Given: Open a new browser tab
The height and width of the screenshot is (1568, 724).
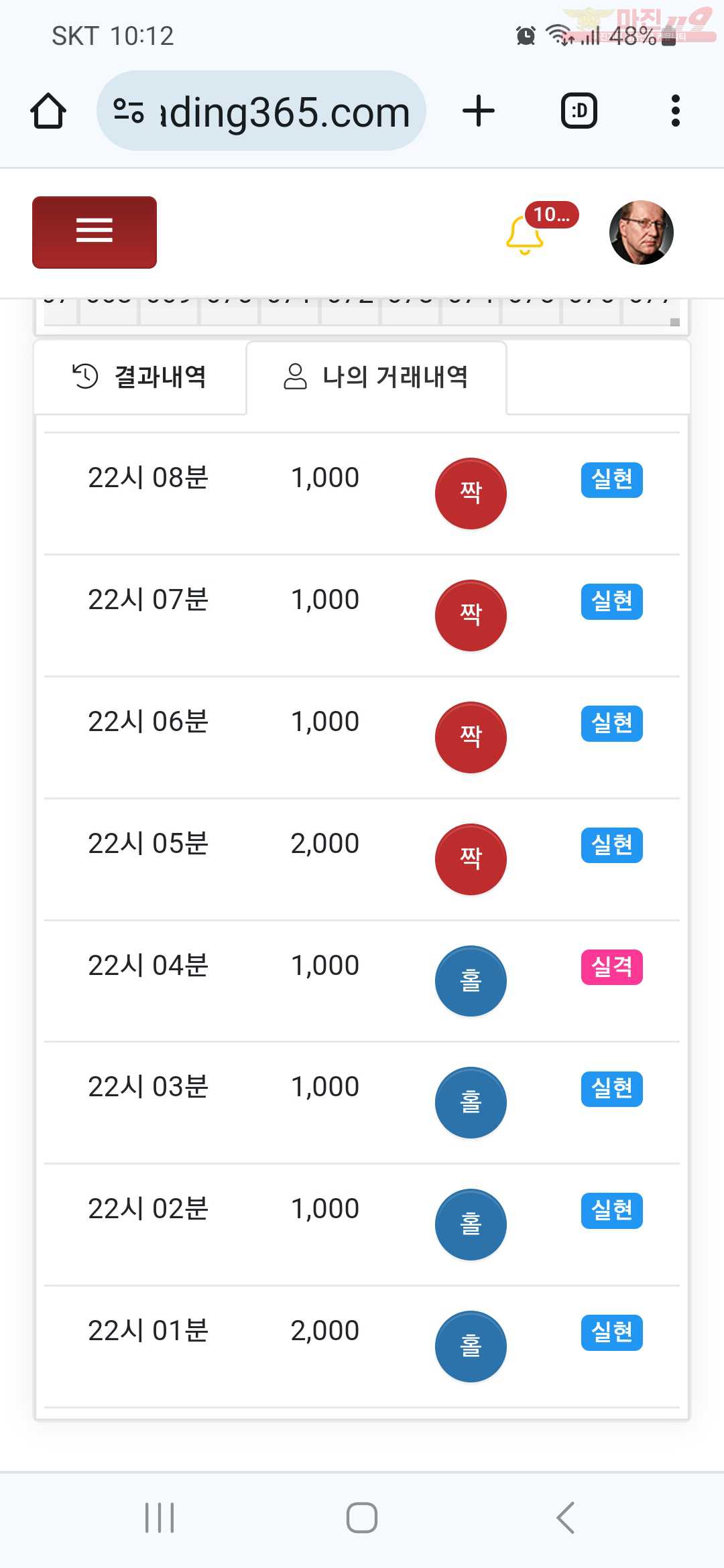Looking at the screenshot, I should [x=479, y=111].
